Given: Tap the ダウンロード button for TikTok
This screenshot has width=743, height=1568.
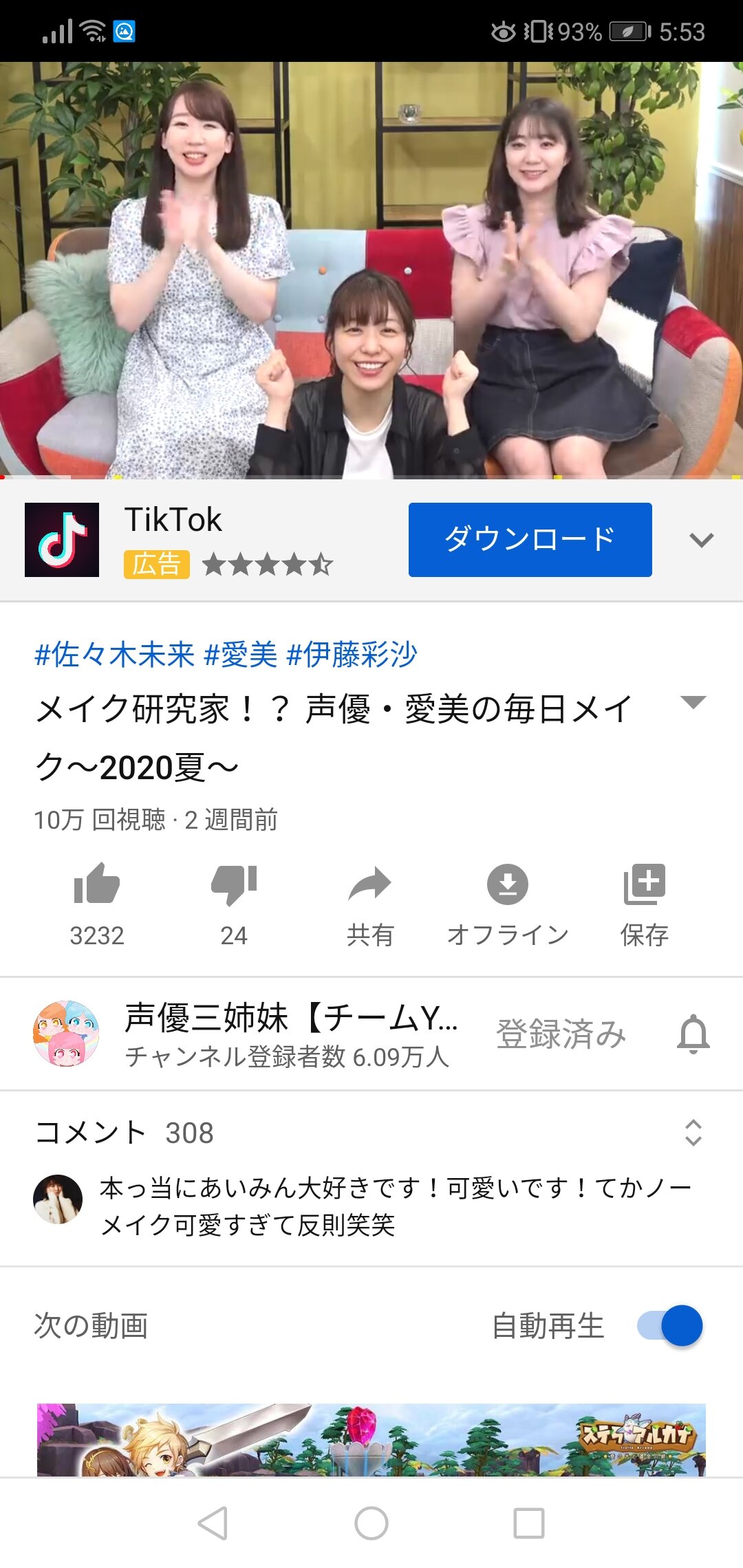Looking at the screenshot, I should 530,540.
